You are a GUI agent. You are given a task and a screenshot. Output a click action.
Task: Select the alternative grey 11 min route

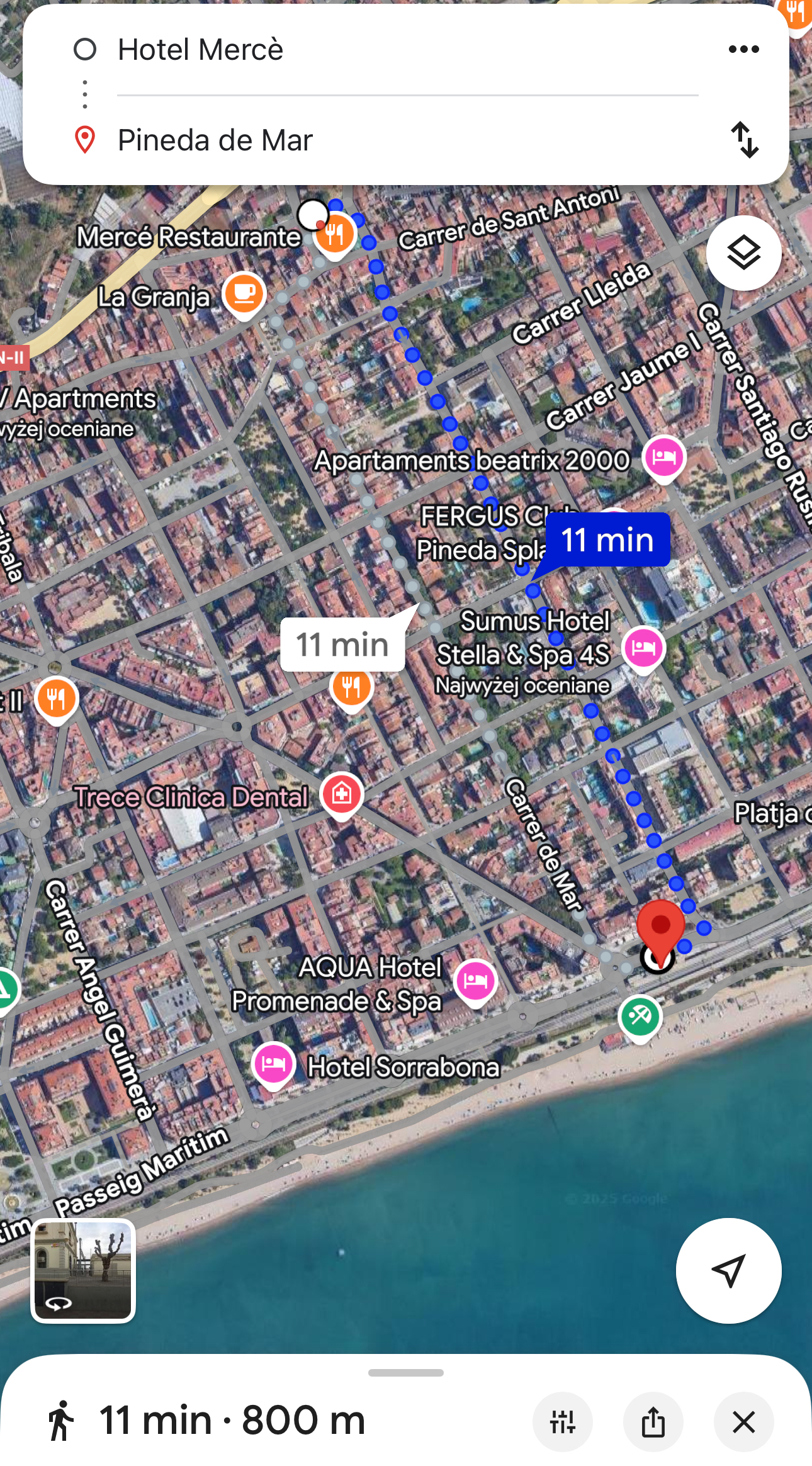tap(342, 645)
